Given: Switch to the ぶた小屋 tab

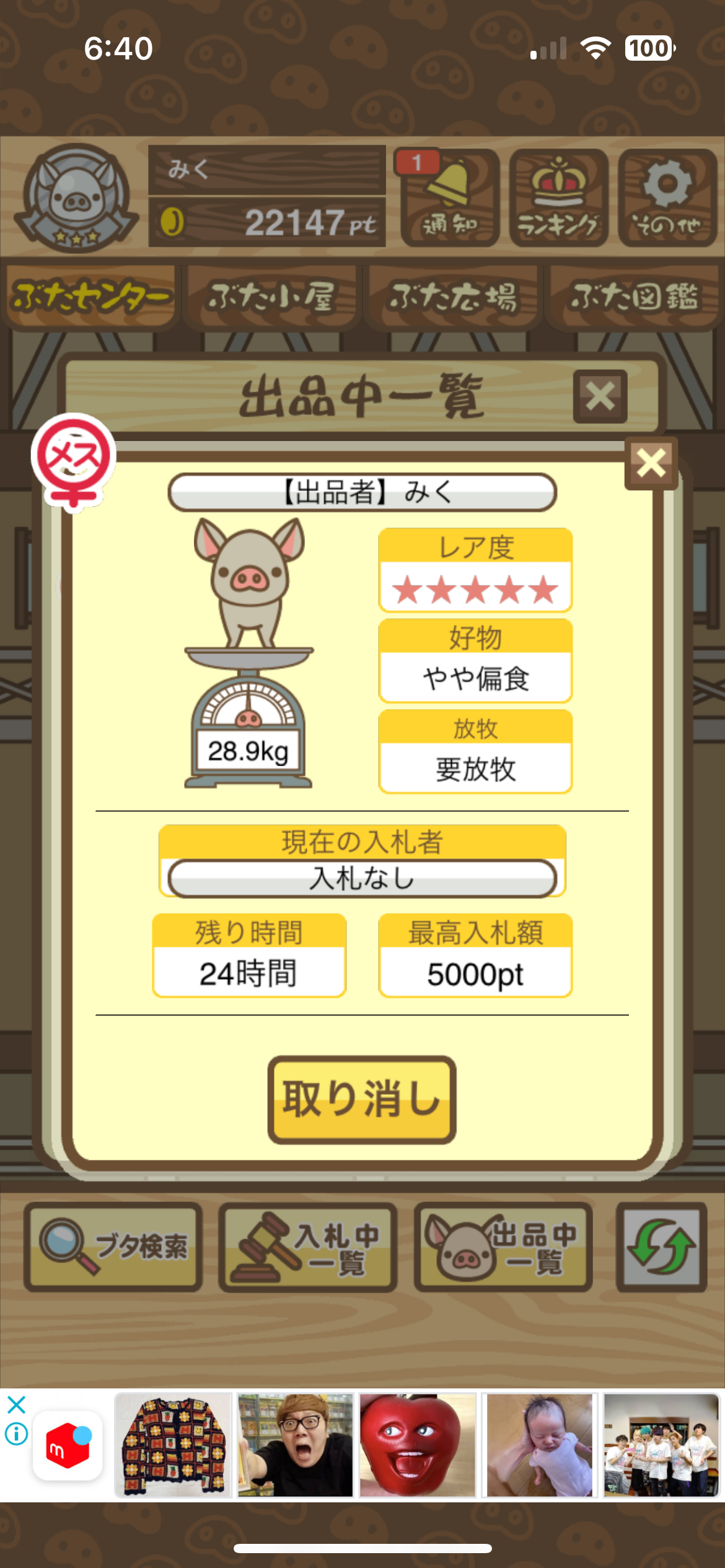Looking at the screenshot, I should click(271, 297).
